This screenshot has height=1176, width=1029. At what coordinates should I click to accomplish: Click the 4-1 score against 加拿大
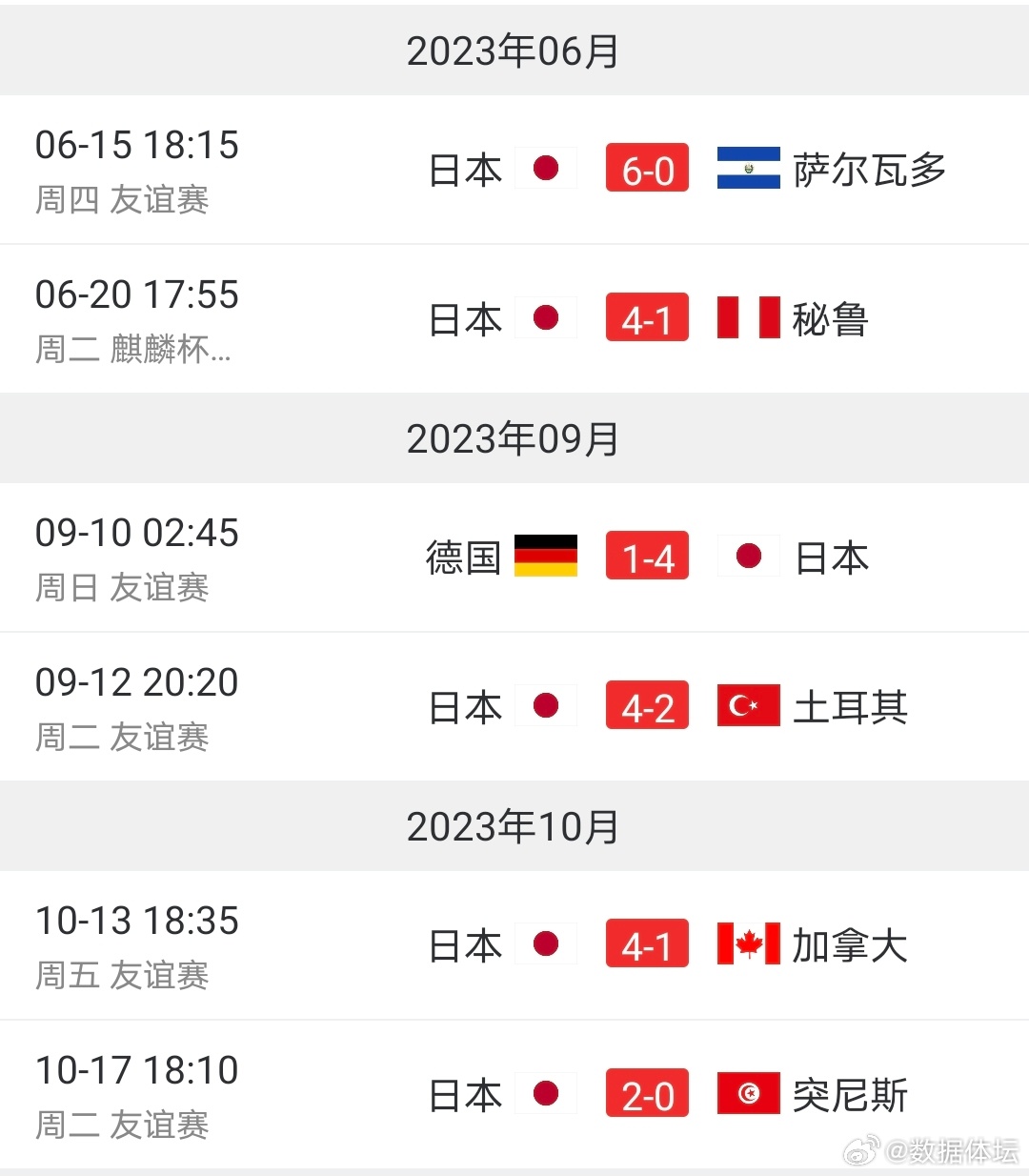click(x=647, y=944)
